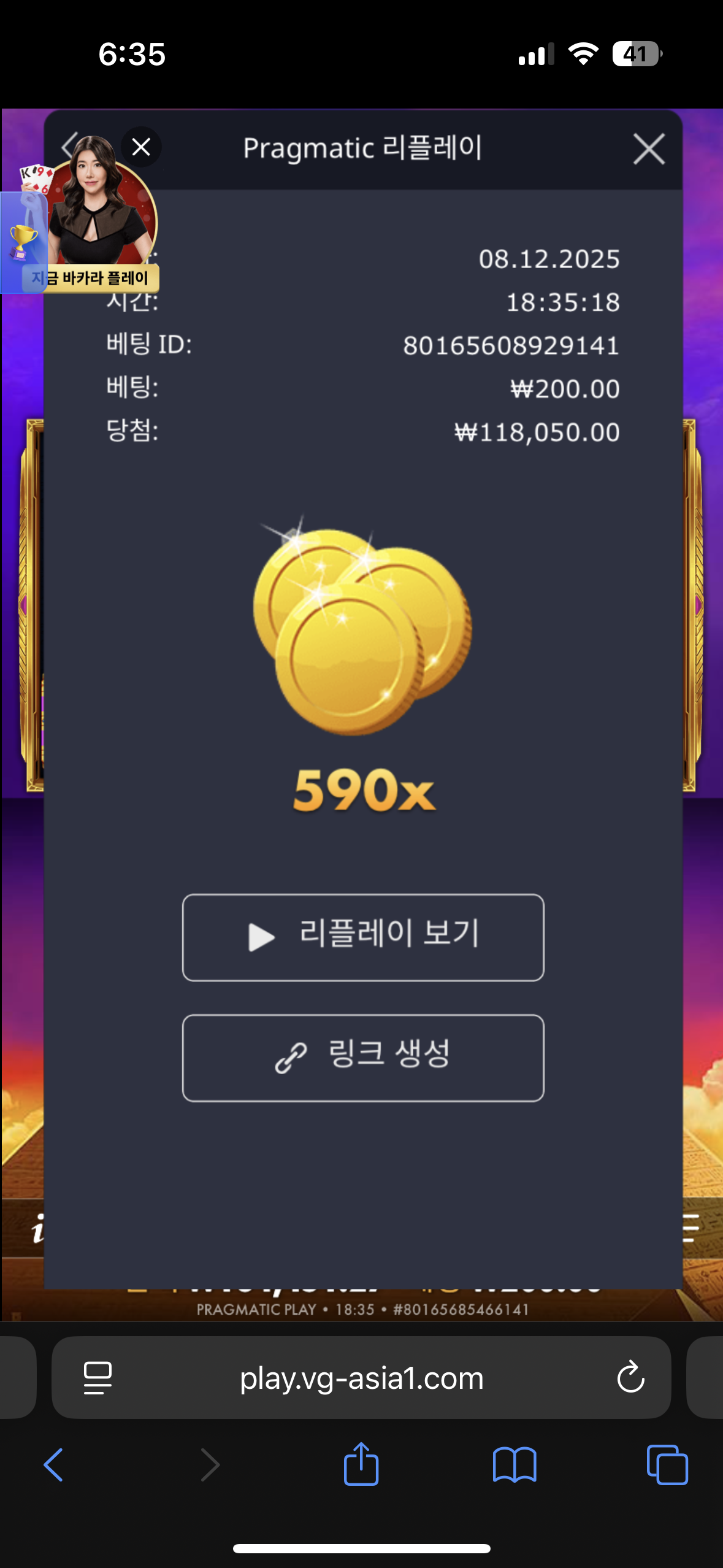Show all open Safari tabs
Image resolution: width=723 pixels, height=1568 pixels.
click(x=667, y=1465)
